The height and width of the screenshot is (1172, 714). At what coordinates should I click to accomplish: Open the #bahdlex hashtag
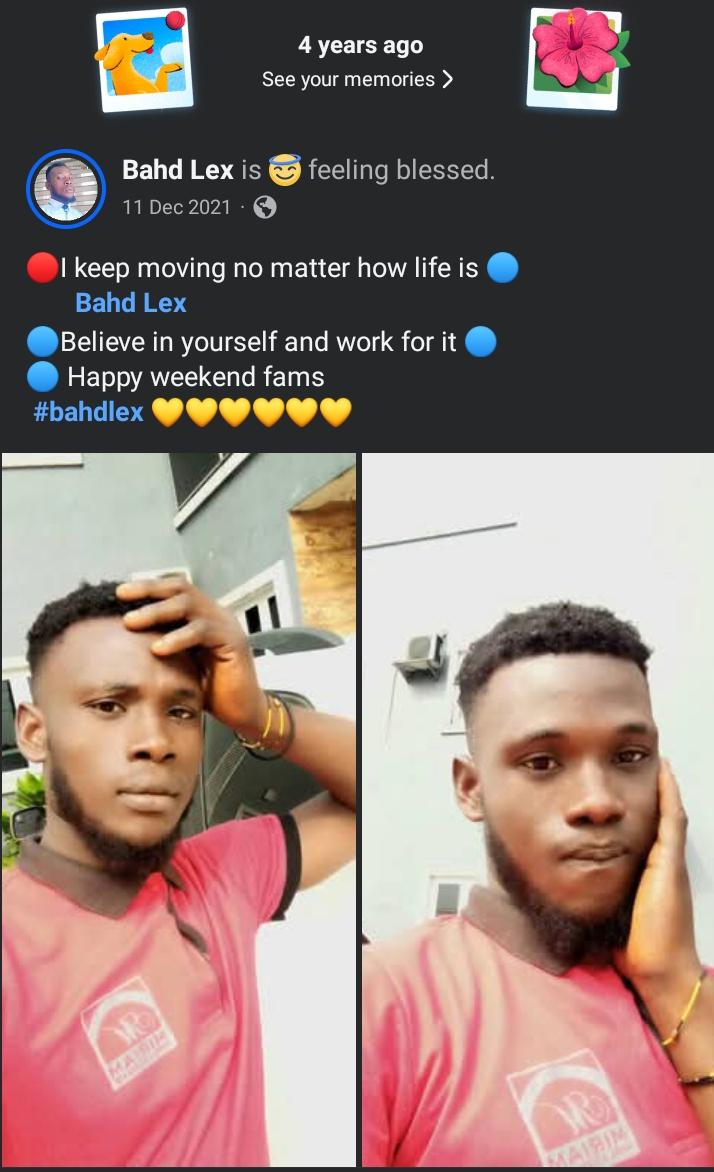coord(89,411)
